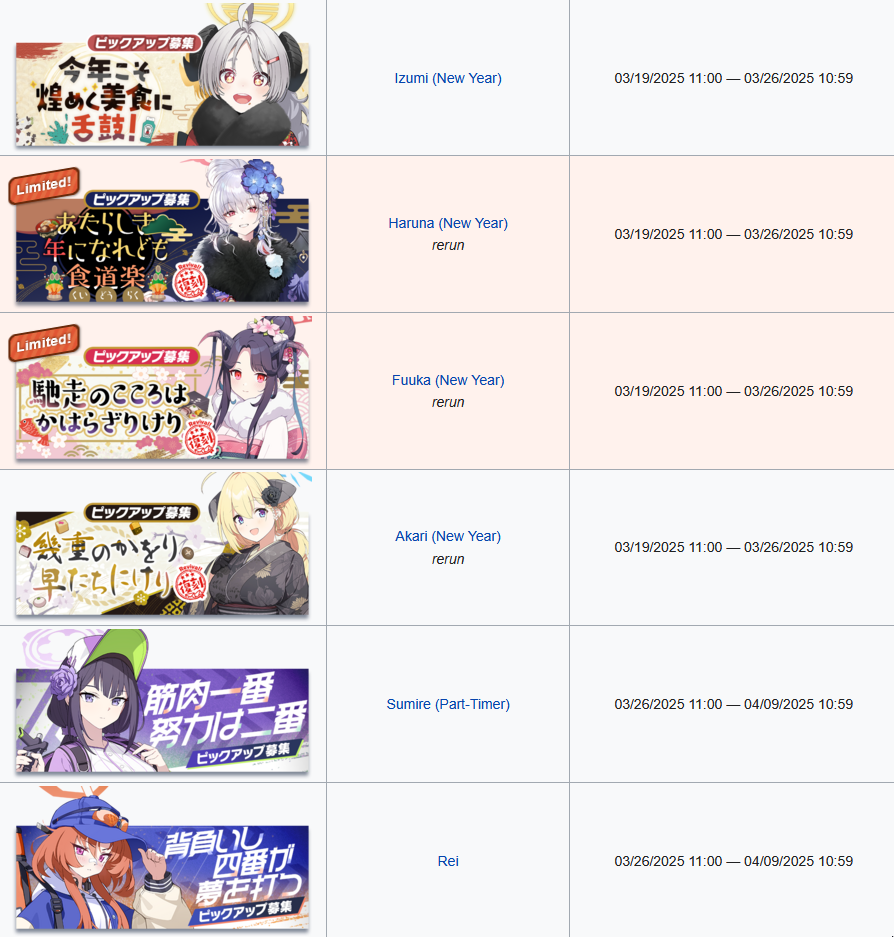
Task: View the Sumire (Part-Timer) banner image
Action: [162, 705]
